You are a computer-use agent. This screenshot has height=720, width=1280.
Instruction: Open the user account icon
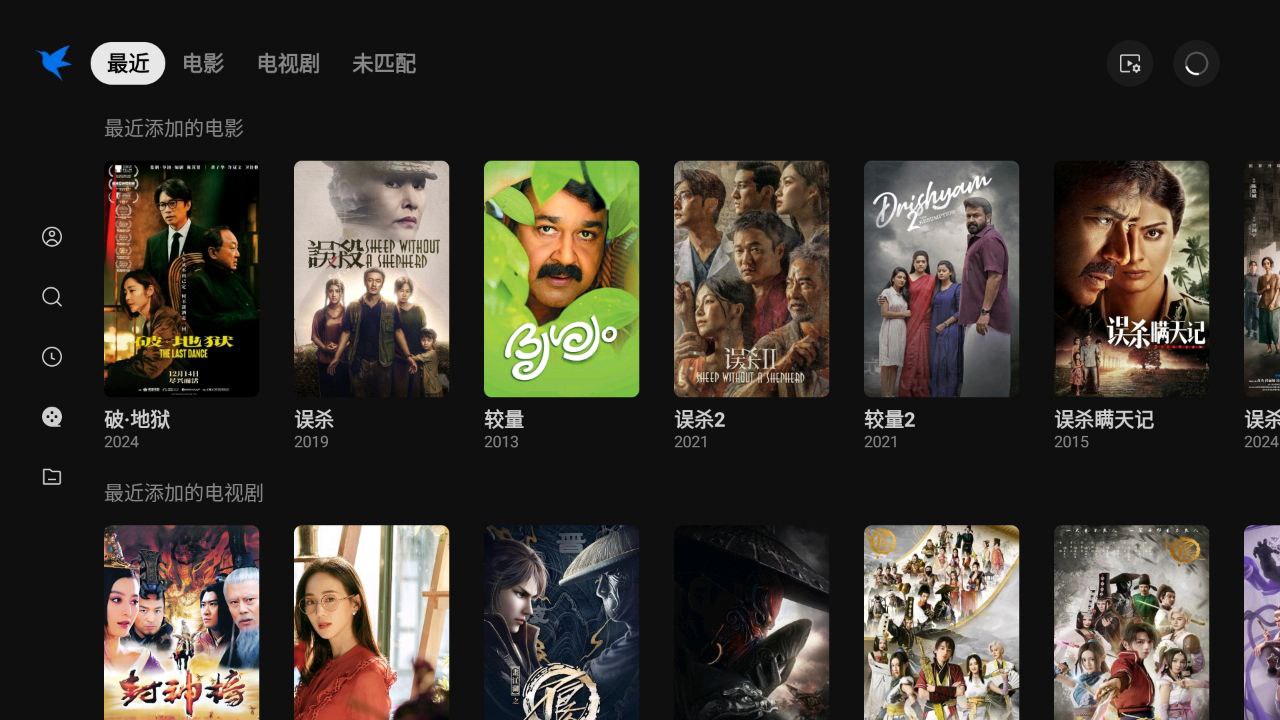tap(52, 237)
